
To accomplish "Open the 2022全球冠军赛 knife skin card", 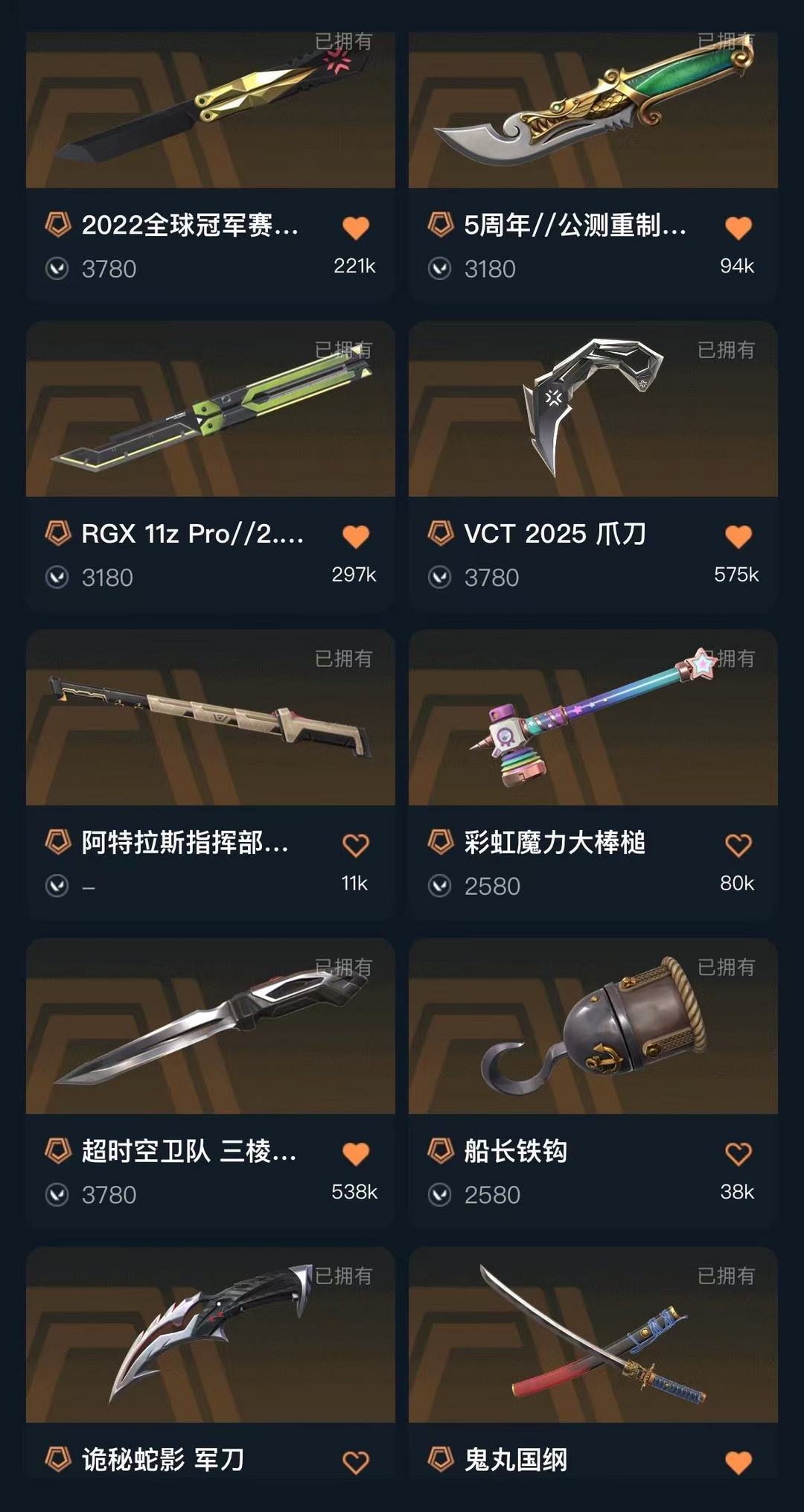I will pyautogui.click(x=210, y=112).
